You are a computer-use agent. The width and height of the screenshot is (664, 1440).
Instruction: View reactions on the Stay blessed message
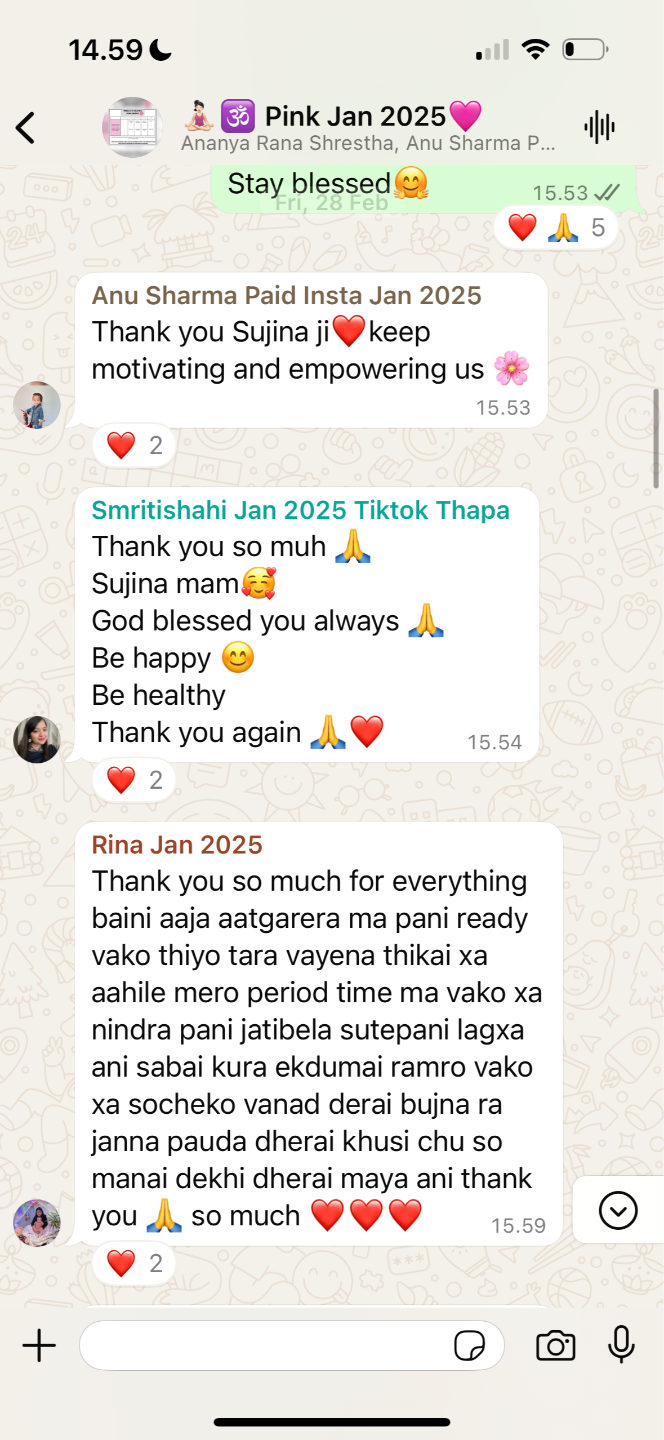coord(556,228)
